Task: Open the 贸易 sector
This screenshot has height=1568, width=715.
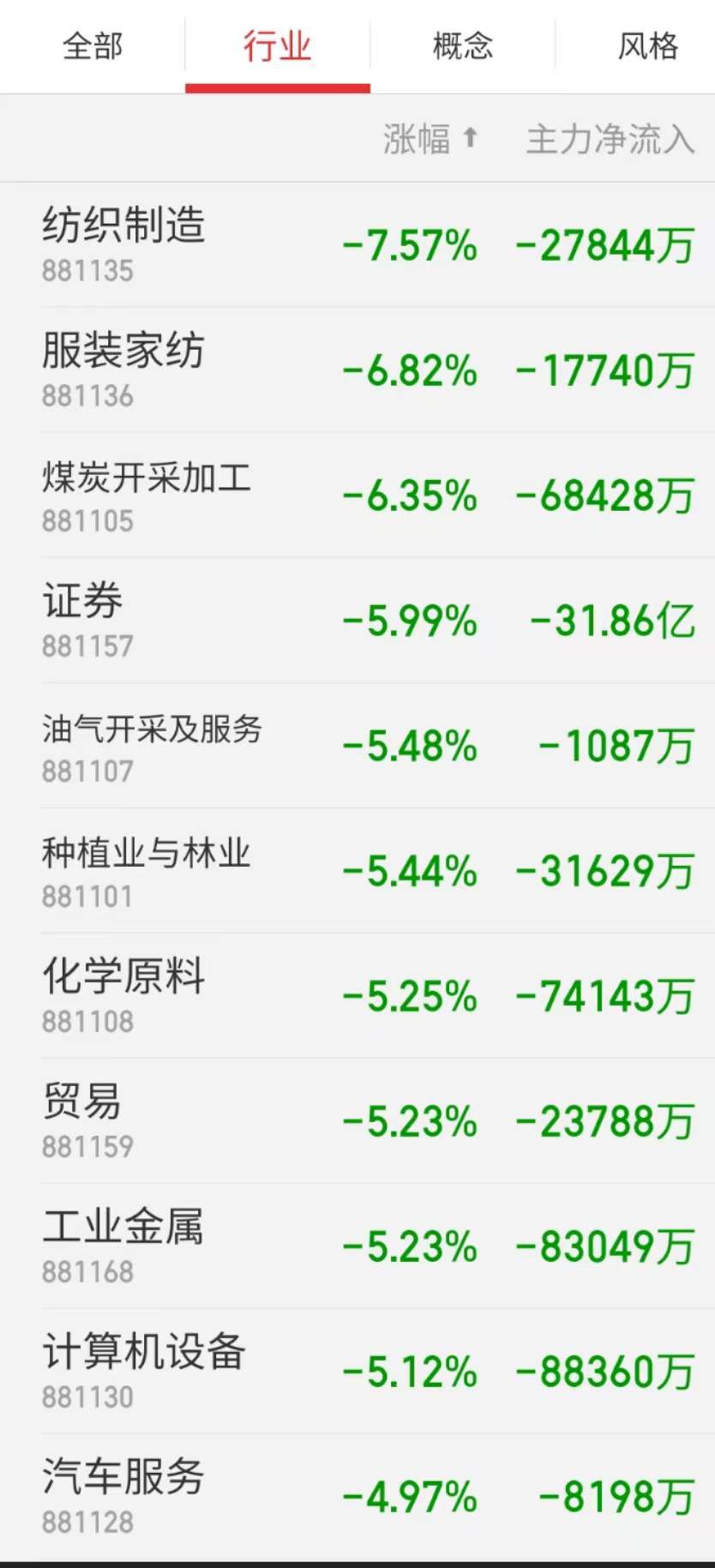Action: point(357,1121)
